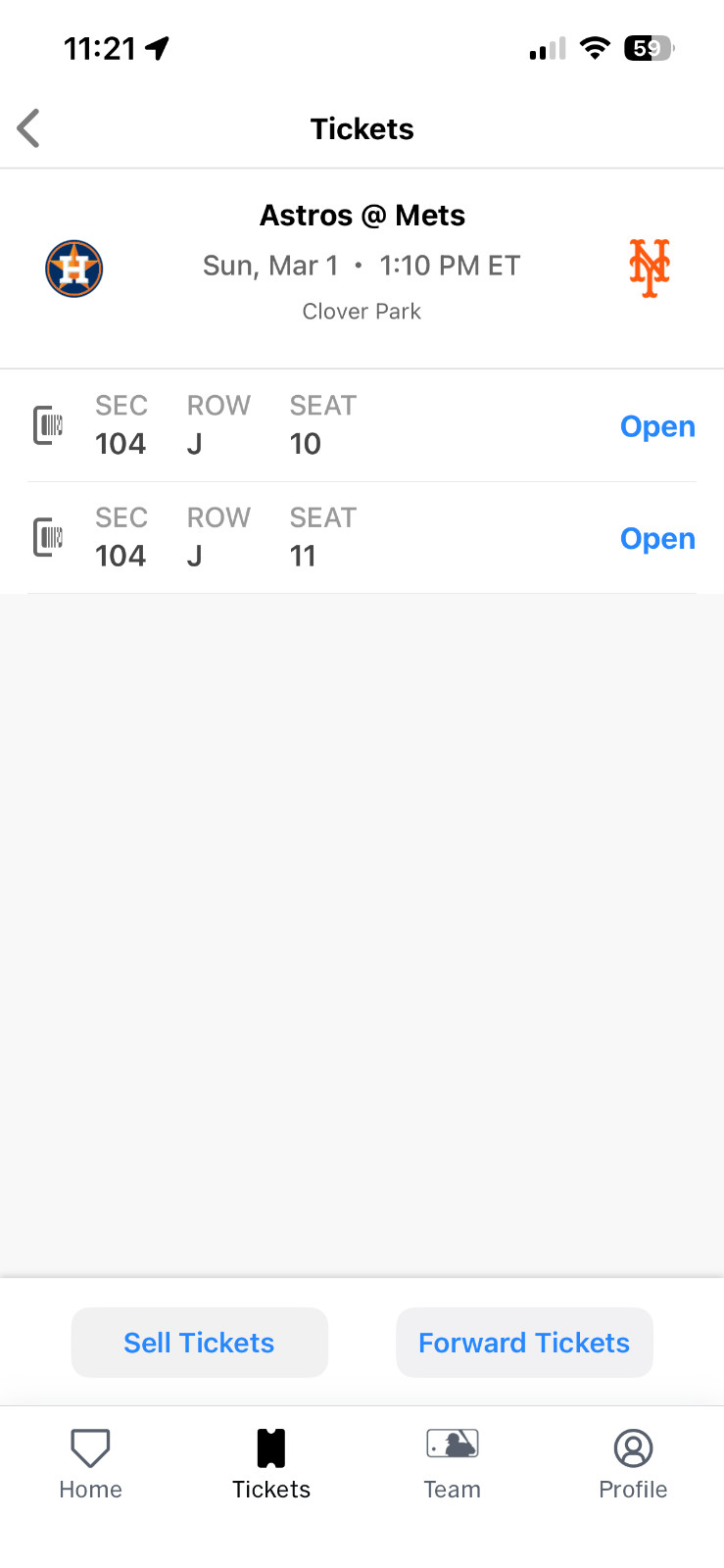
Task: Tap the Forward Tickets button
Action: pyautogui.click(x=524, y=1343)
